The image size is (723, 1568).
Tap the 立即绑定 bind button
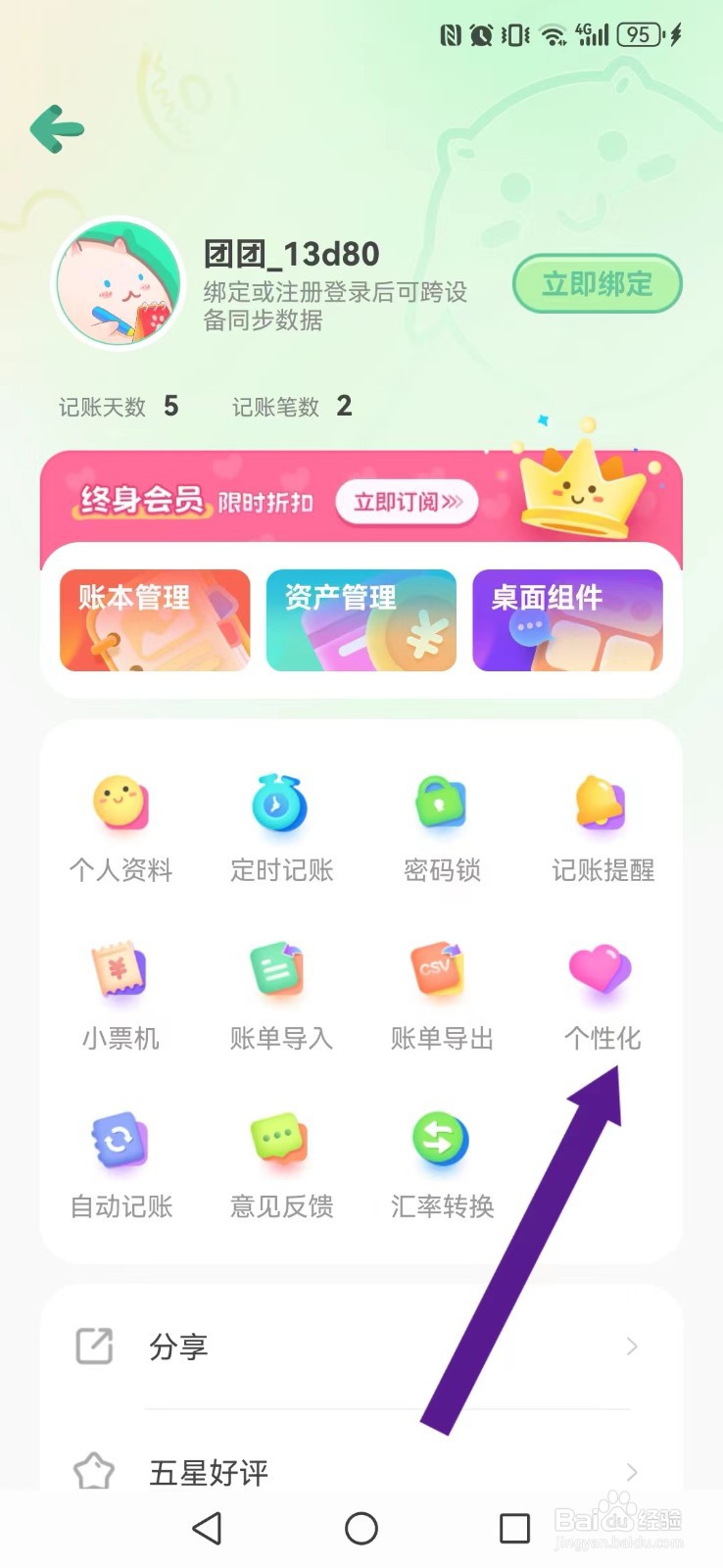pyautogui.click(x=598, y=283)
